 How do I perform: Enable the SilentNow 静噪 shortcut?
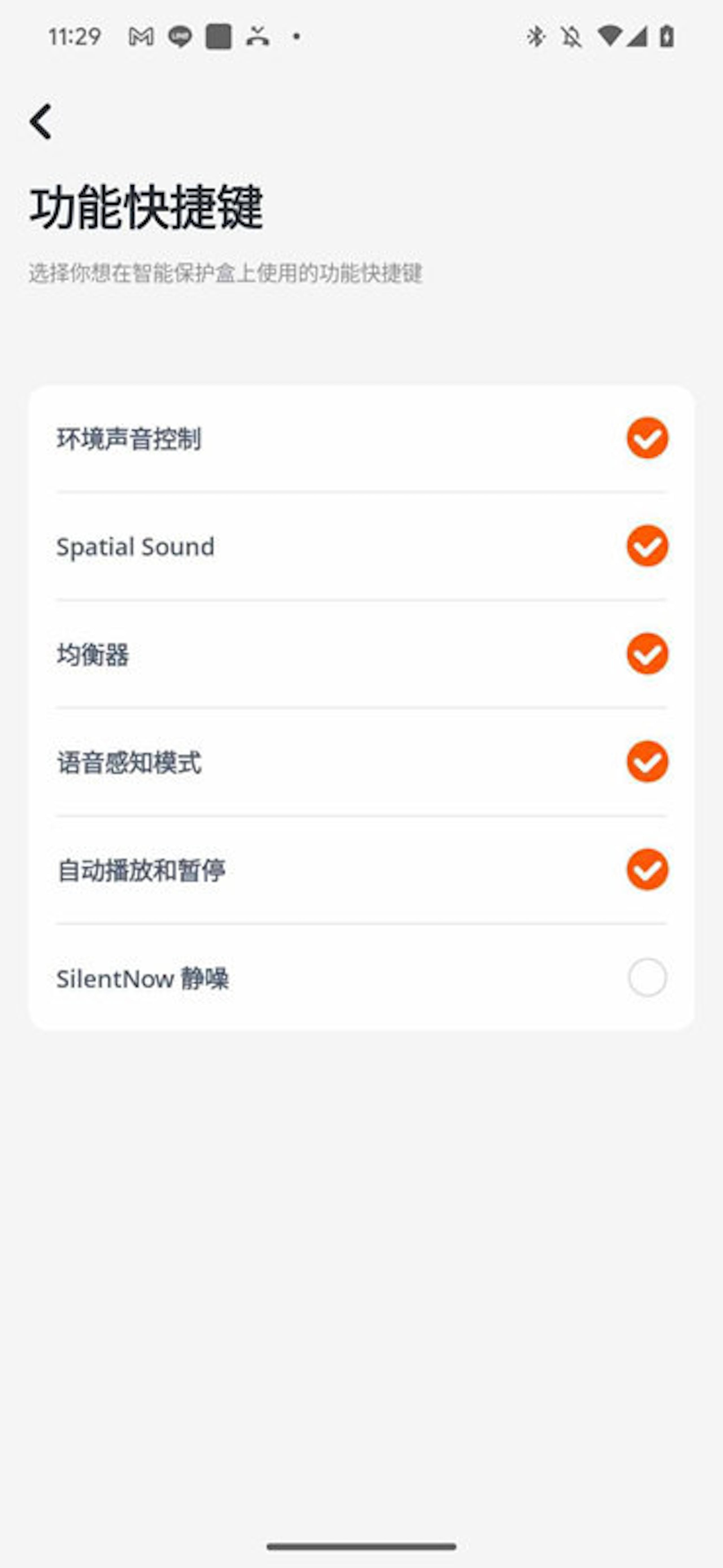[x=647, y=978]
